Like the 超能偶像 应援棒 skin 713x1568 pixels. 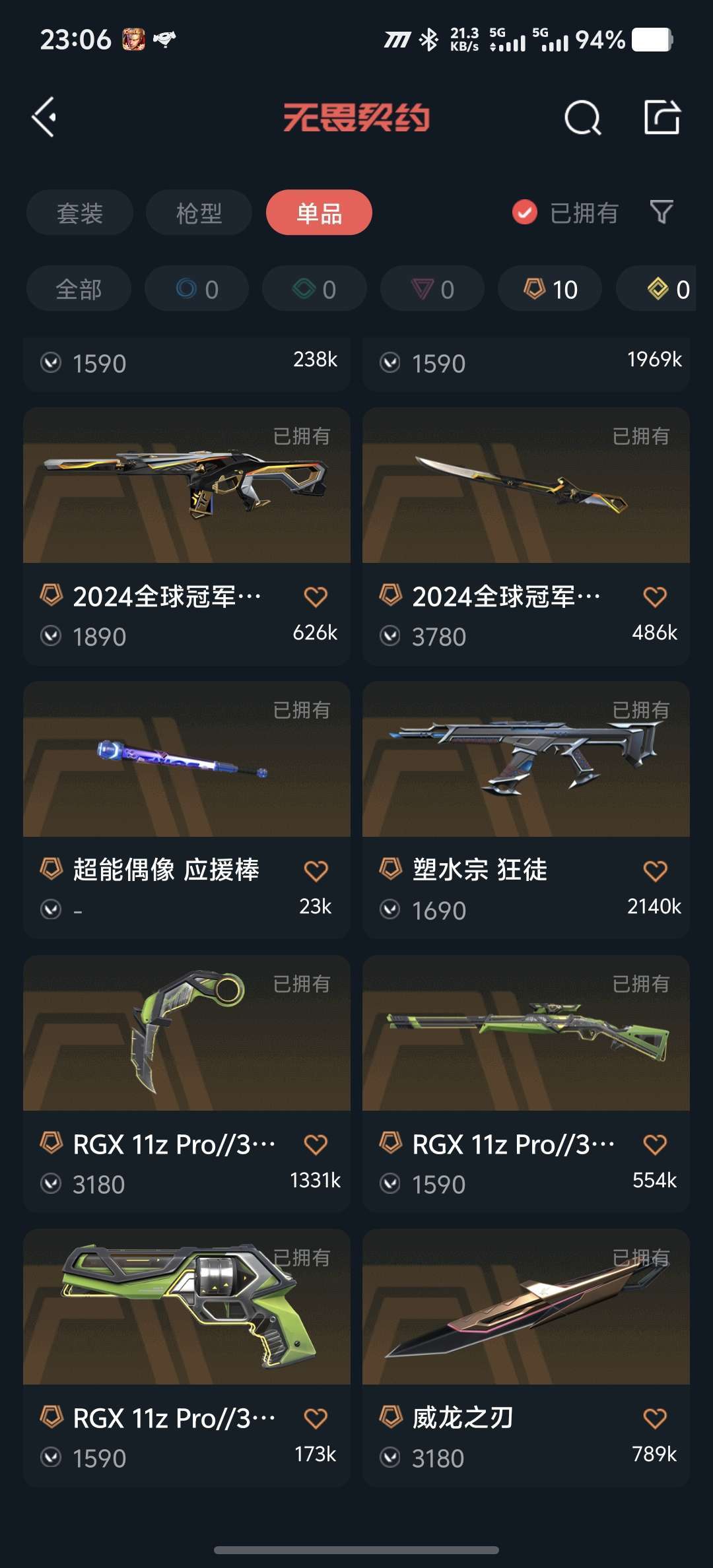coord(316,871)
